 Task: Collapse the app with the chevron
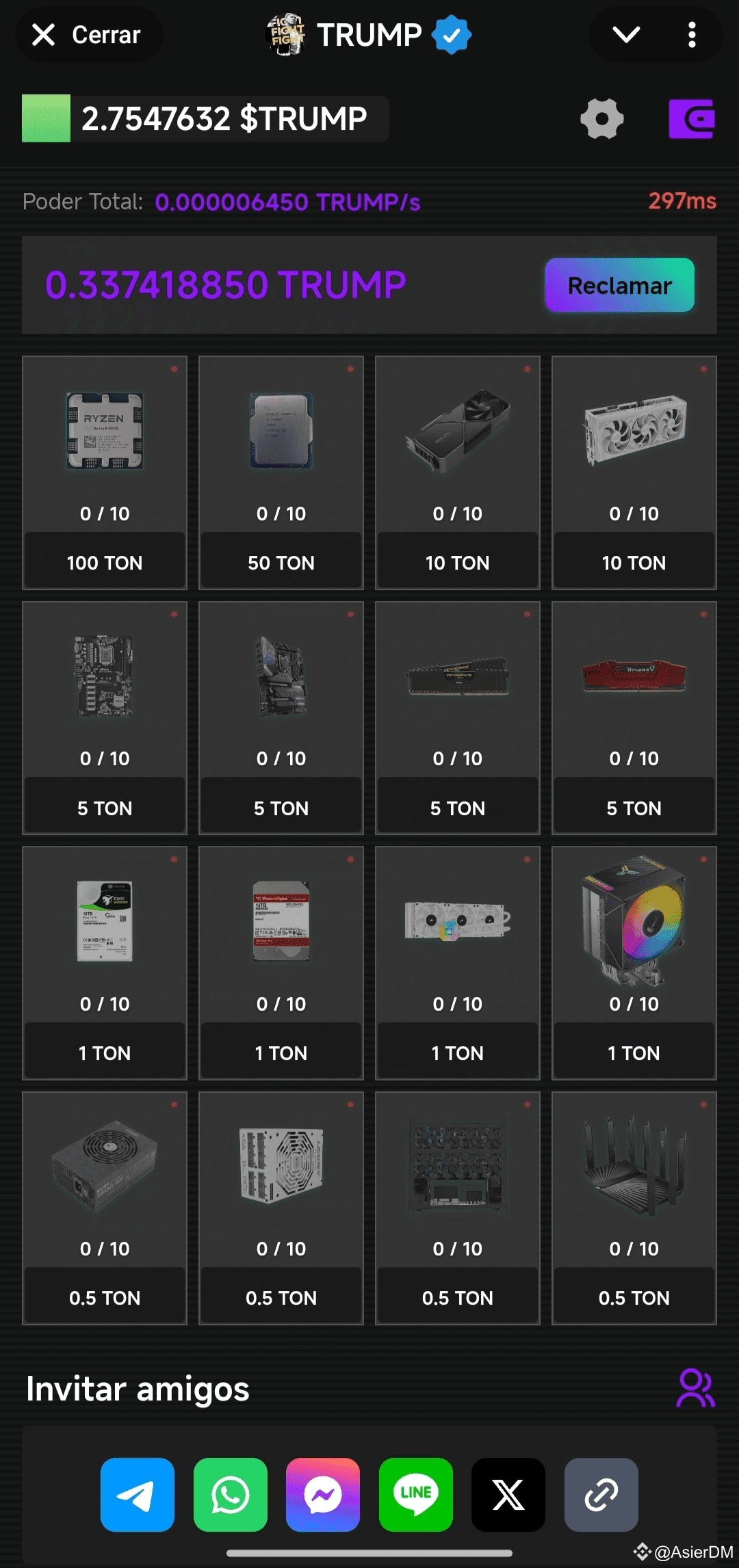(625, 35)
